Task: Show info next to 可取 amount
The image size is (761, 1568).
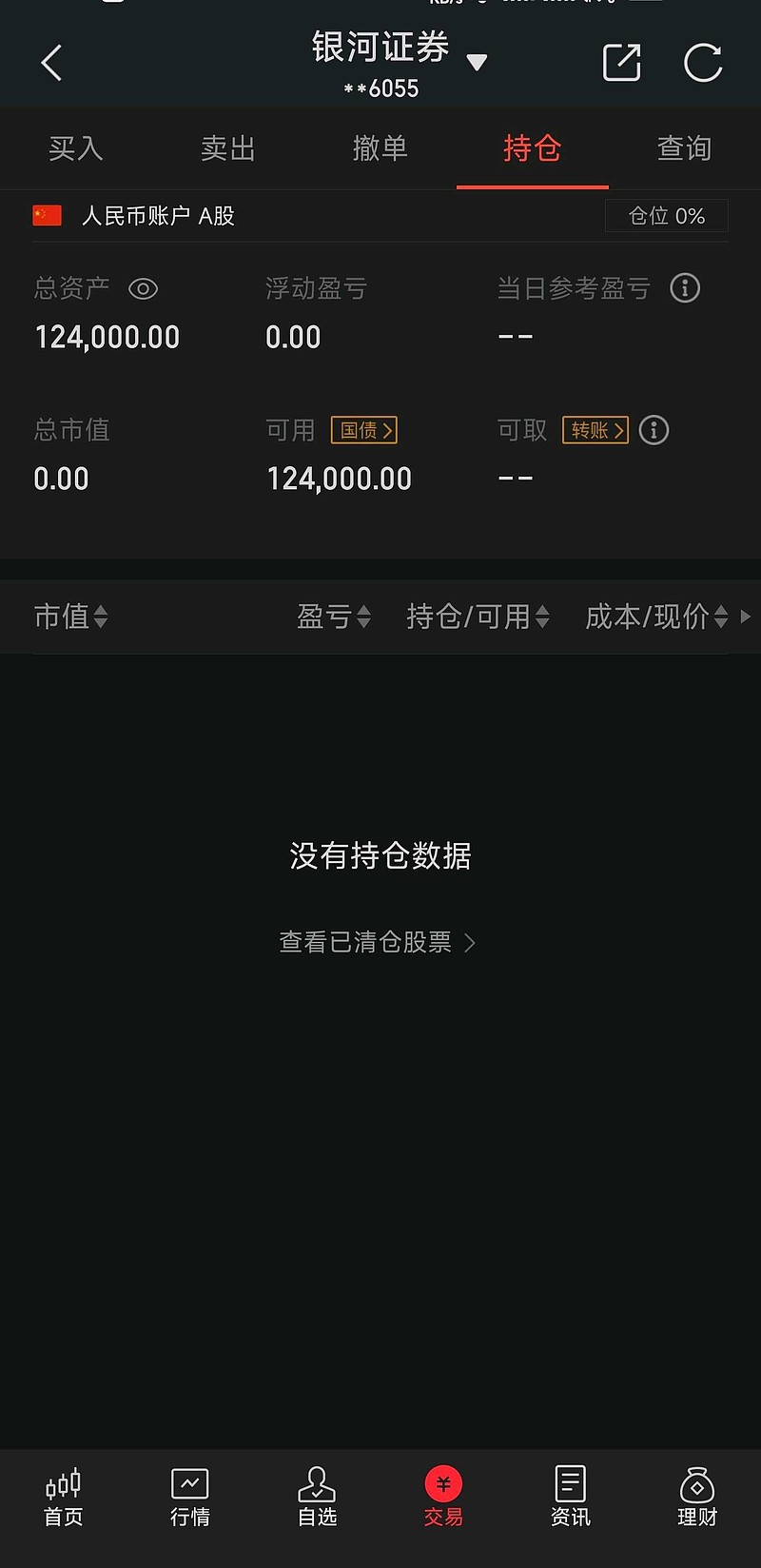Action: [x=653, y=430]
